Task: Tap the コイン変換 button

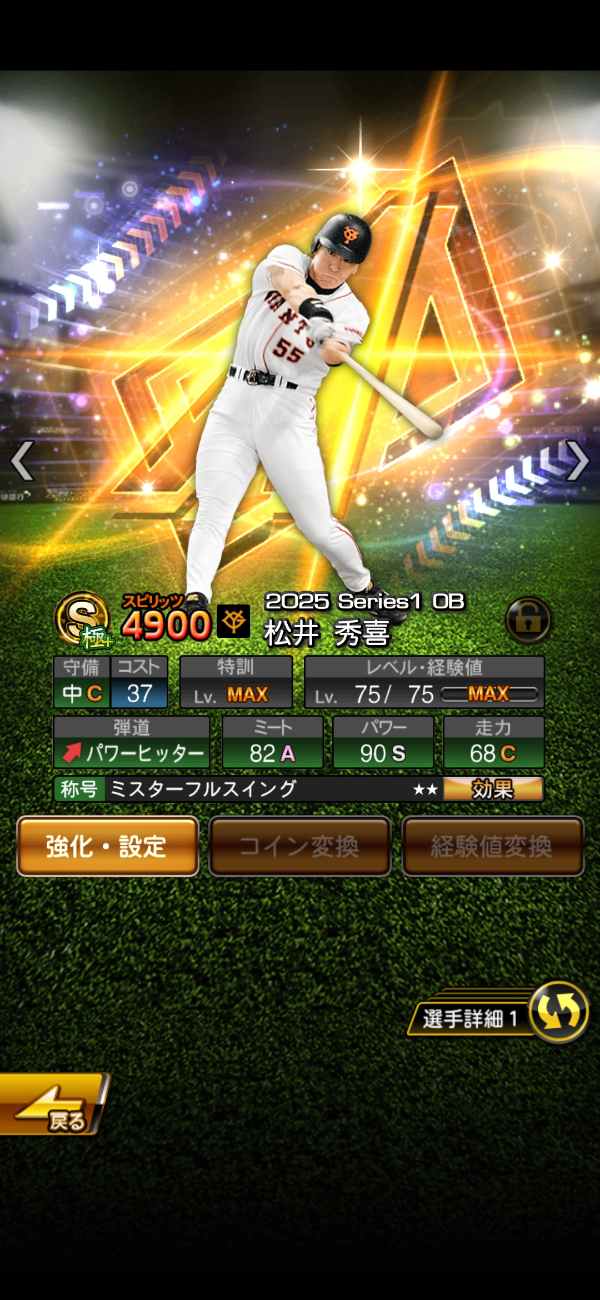Action: pyautogui.click(x=299, y=846)
